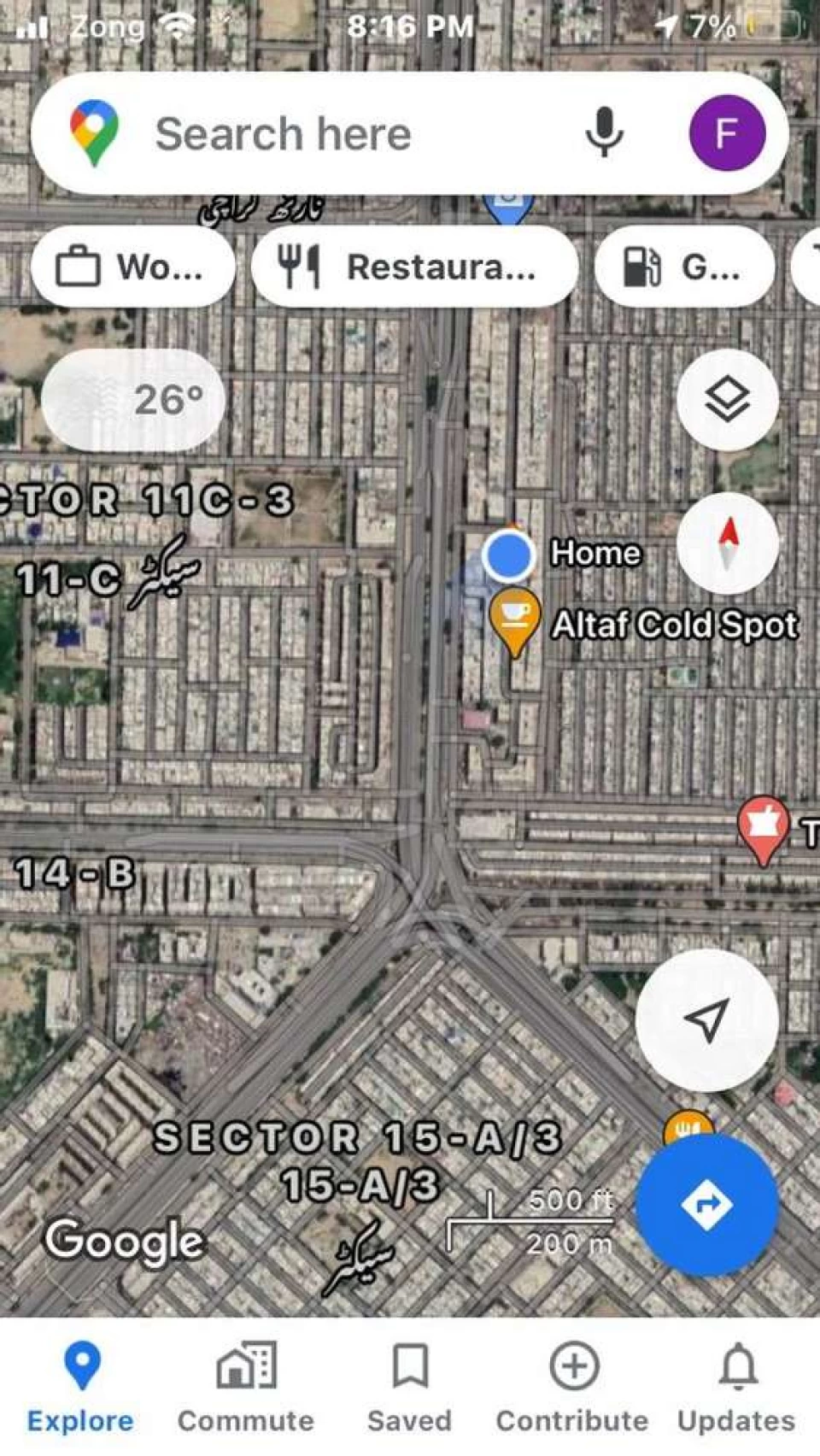Open the map layers button
Screen dimensions: 820x1456
point(727,399)
